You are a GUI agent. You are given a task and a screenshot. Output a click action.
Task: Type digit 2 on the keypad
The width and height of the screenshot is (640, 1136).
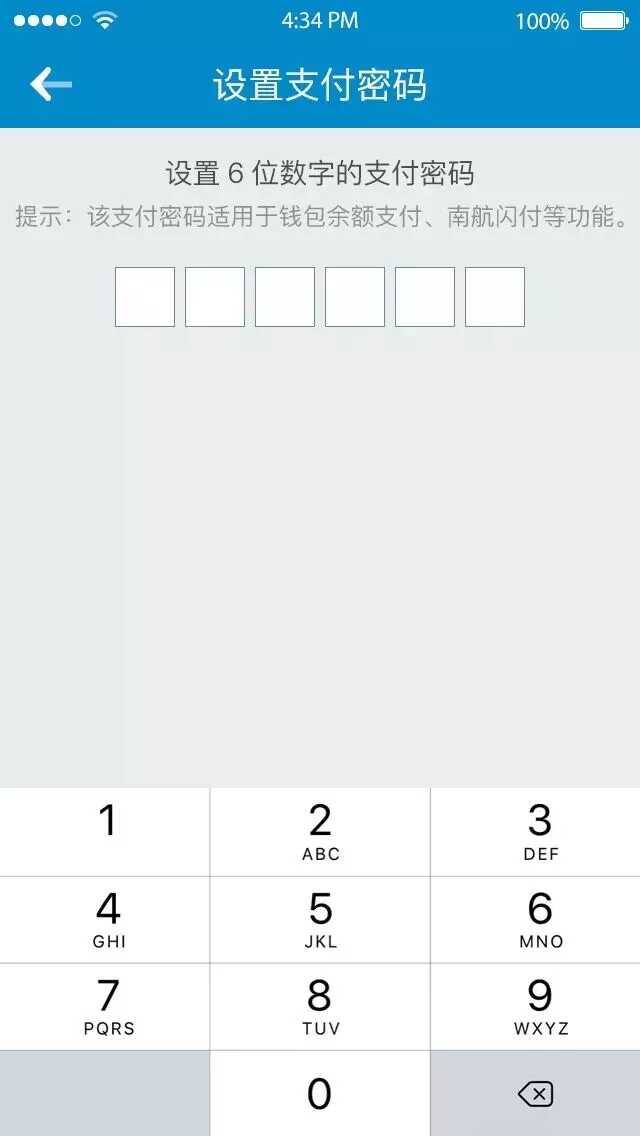coord(320,831)
